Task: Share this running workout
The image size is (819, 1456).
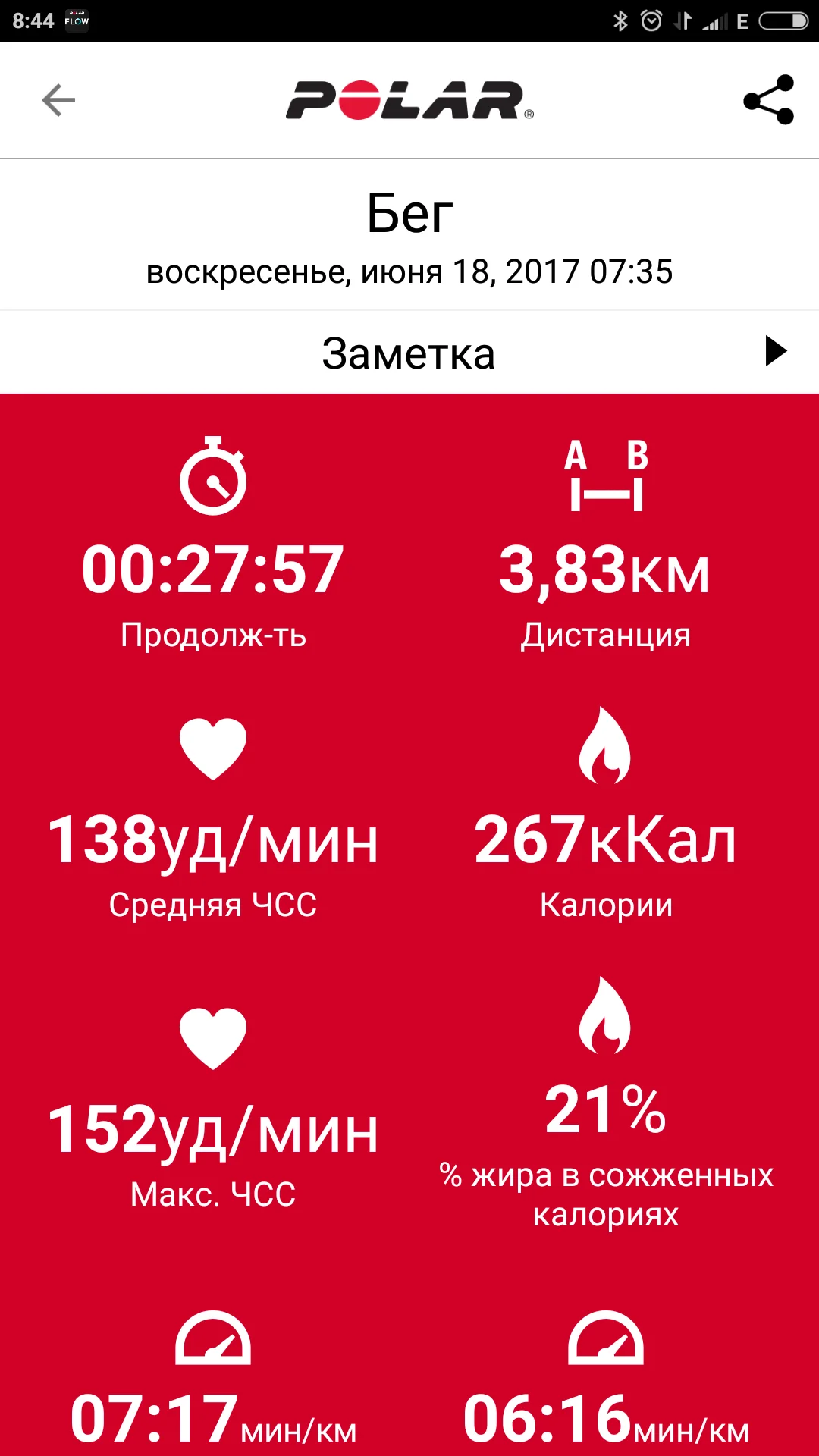Action: coord(768,100)
